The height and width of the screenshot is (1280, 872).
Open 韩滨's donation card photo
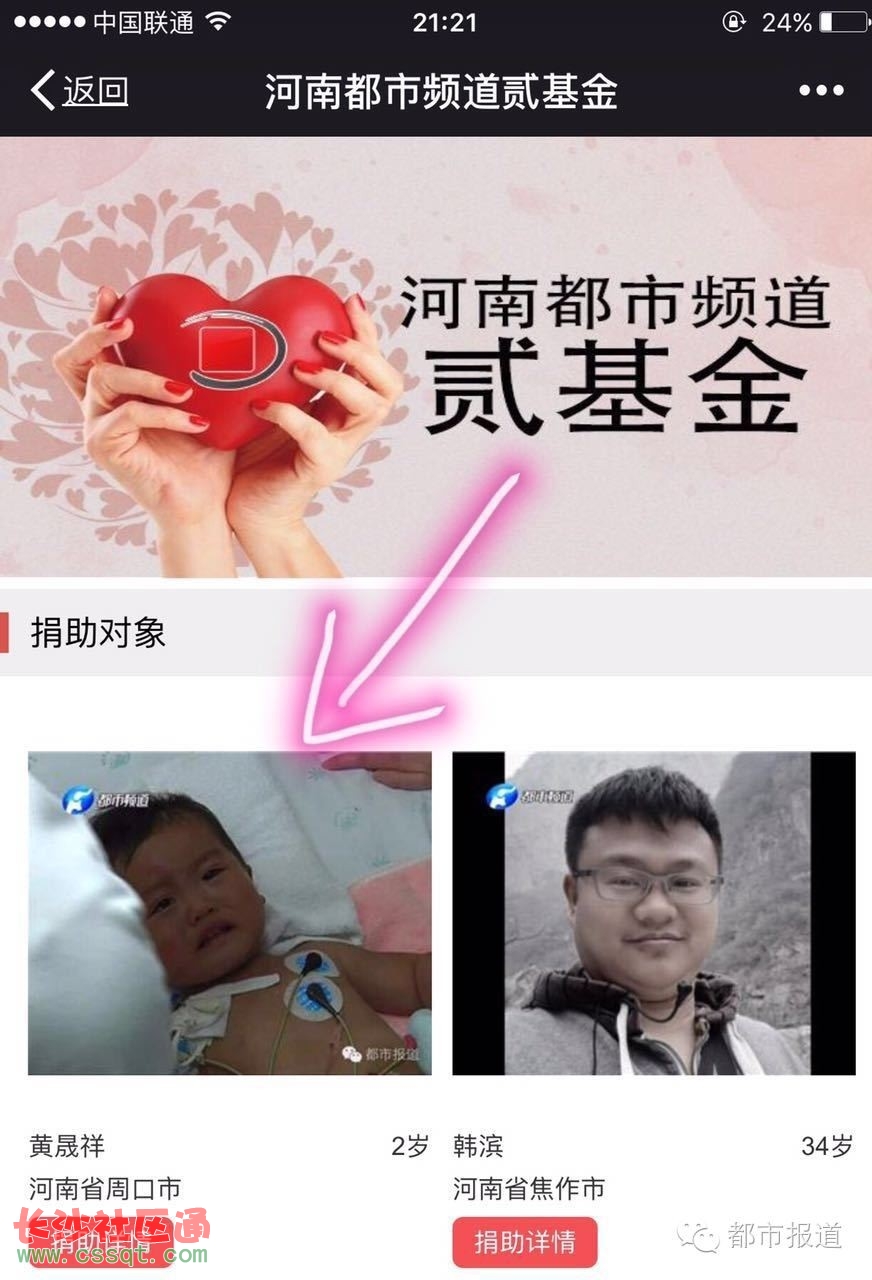654,913
